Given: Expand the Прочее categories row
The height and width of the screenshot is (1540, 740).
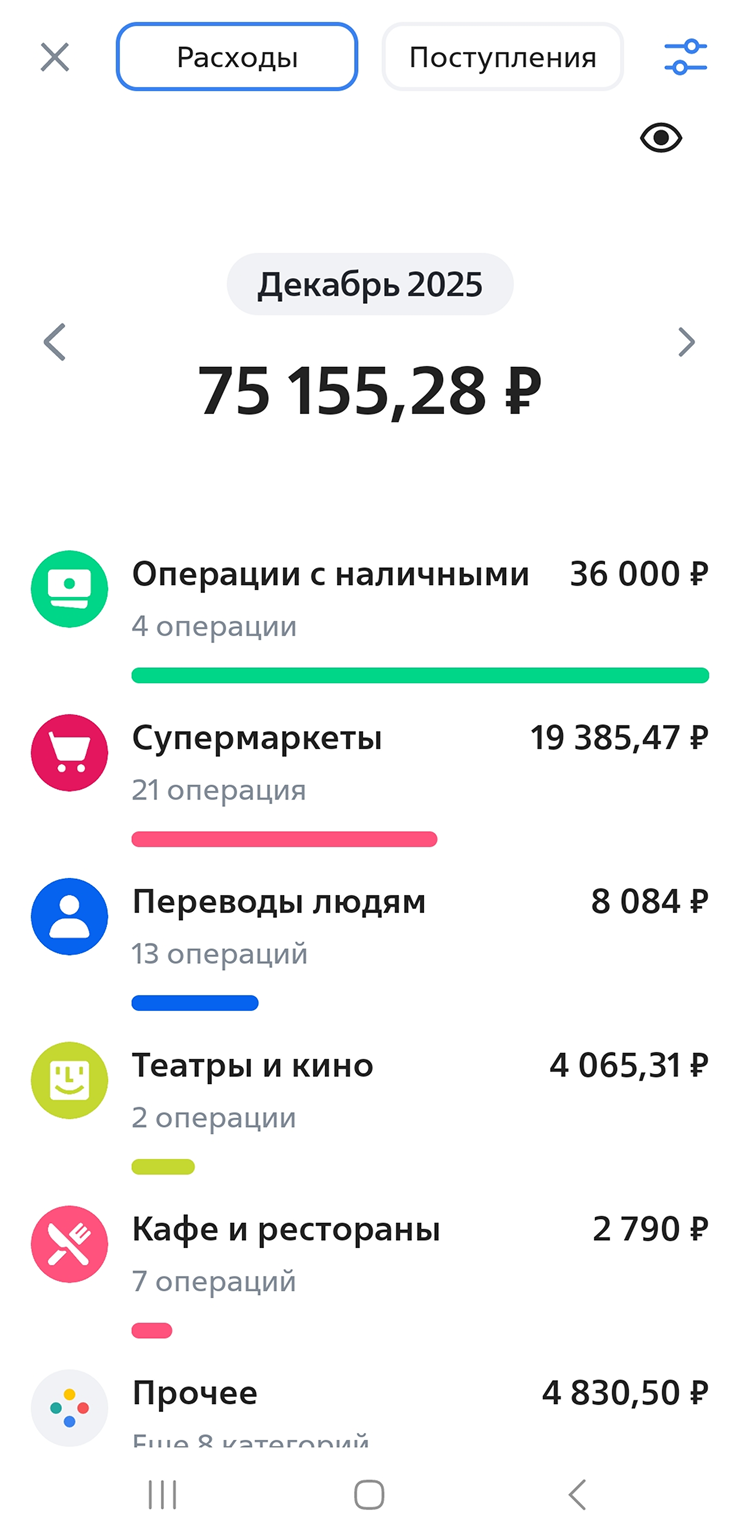Looking at the screenshot, I should pyautogui.click(x=370, y=1408).
